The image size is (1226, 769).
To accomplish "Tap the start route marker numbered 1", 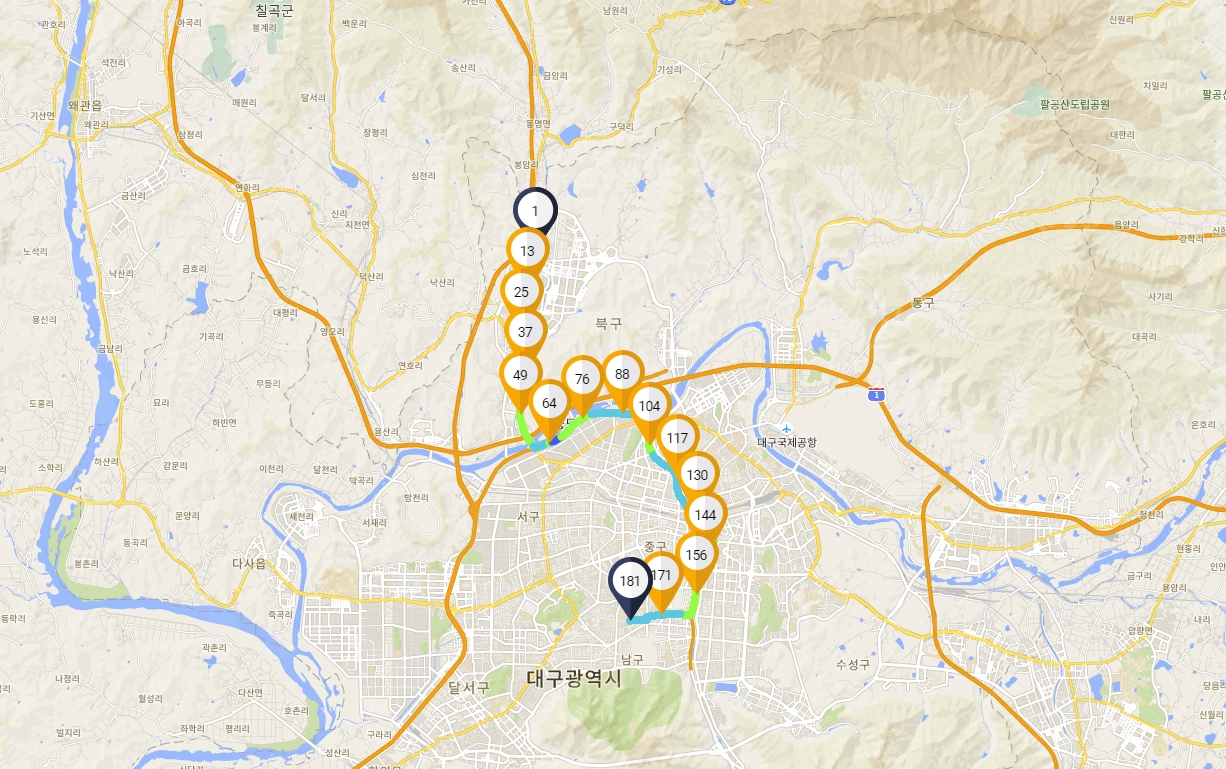I will coord(535,210).
